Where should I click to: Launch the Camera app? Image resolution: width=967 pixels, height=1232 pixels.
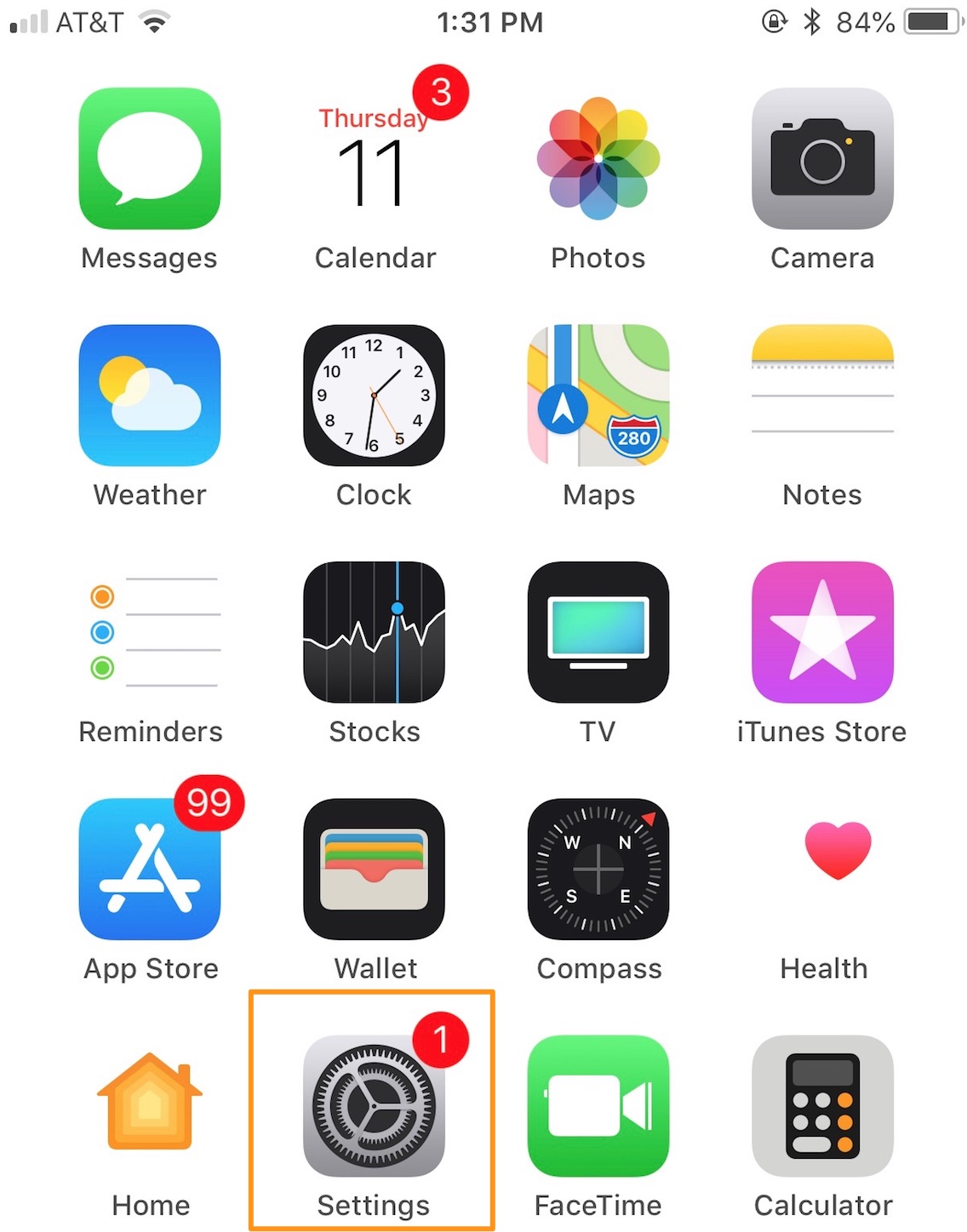(822, 158)
